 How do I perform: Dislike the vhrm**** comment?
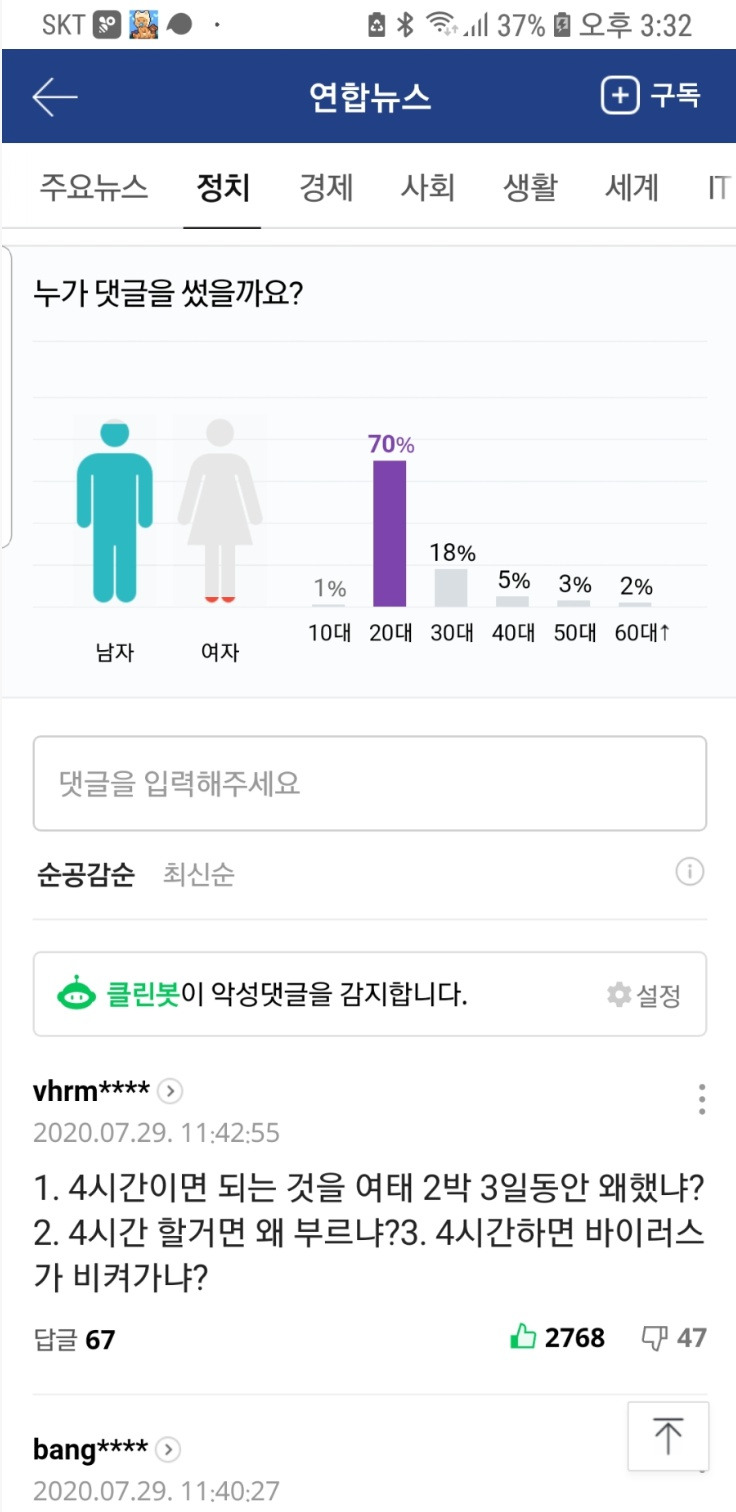672,1337
